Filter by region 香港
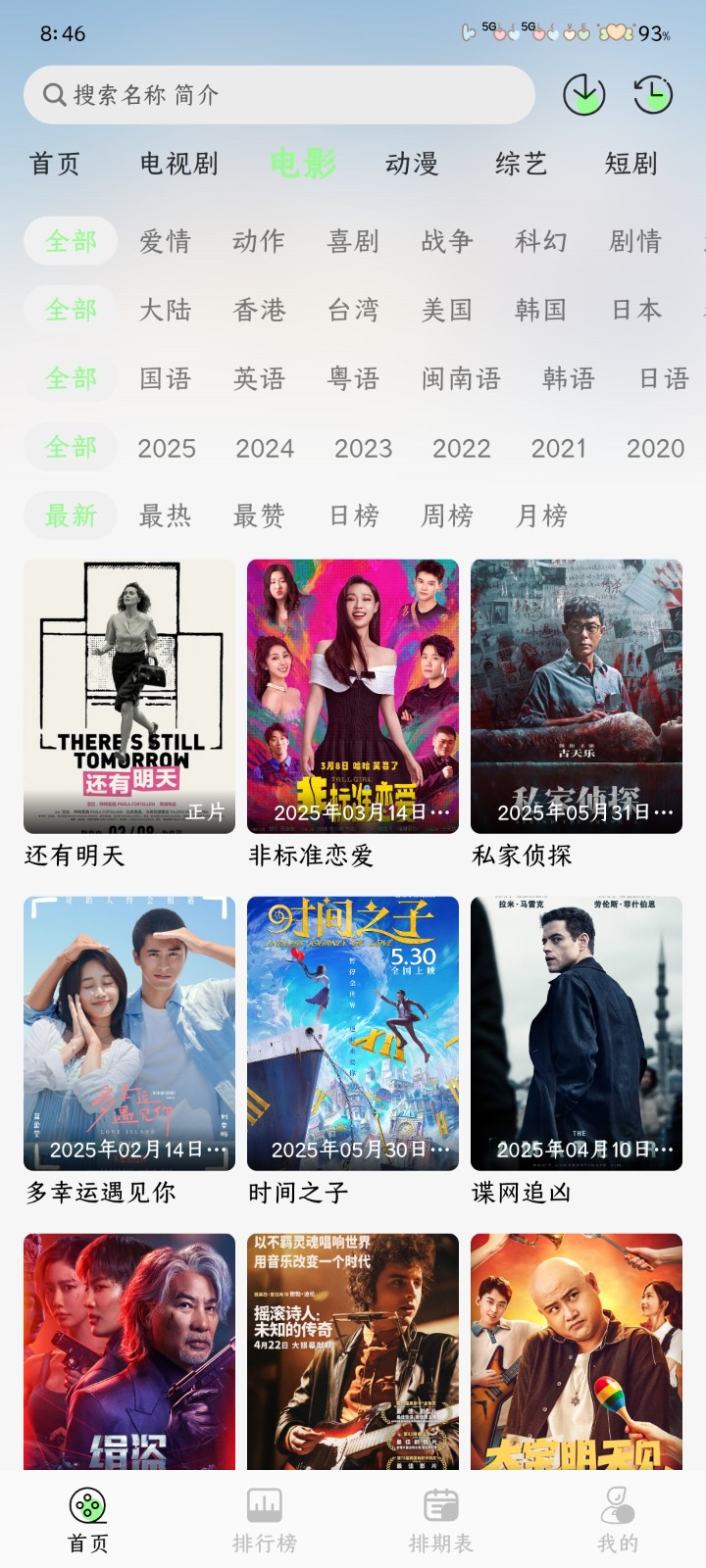 click(x=260, y=310)
